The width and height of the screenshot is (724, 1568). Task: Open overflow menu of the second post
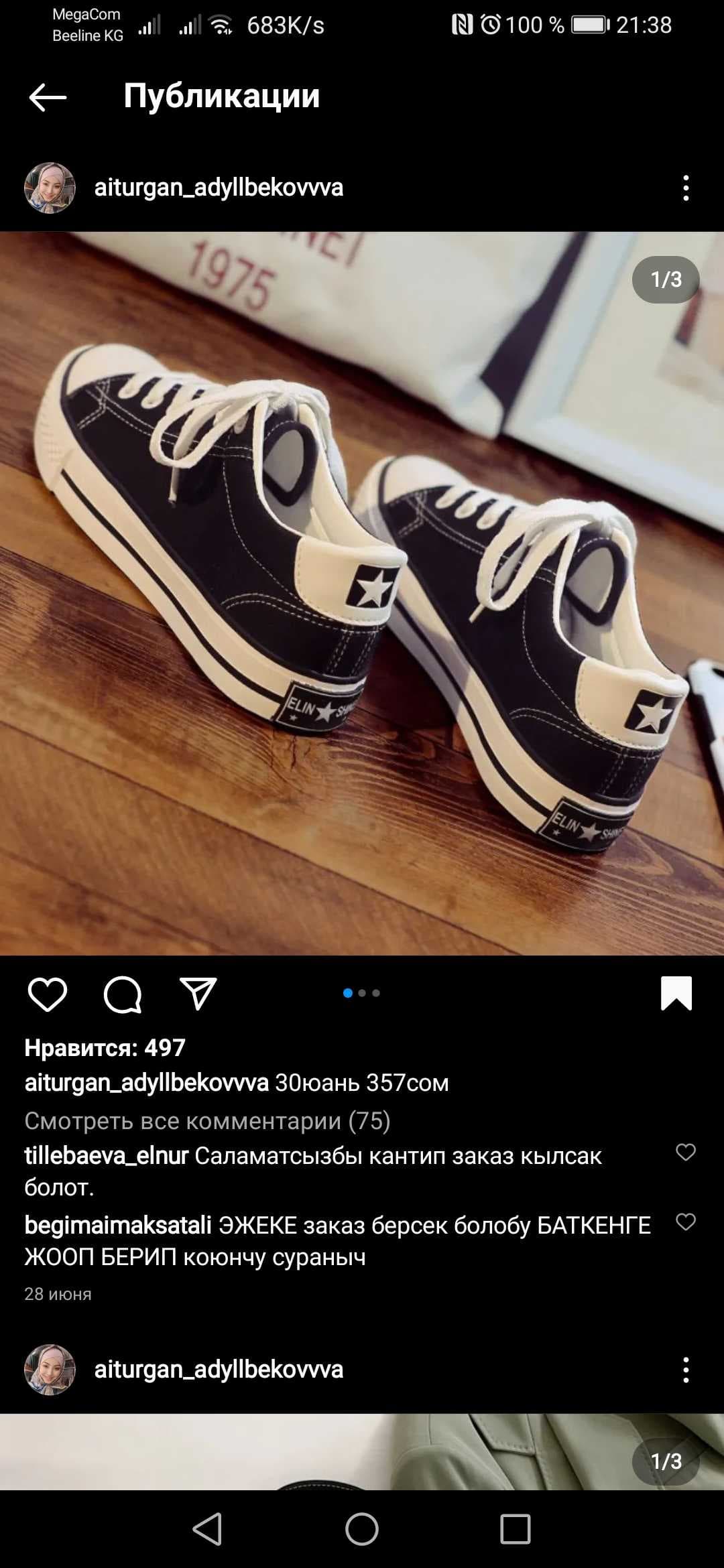(x=685, y=1370)
